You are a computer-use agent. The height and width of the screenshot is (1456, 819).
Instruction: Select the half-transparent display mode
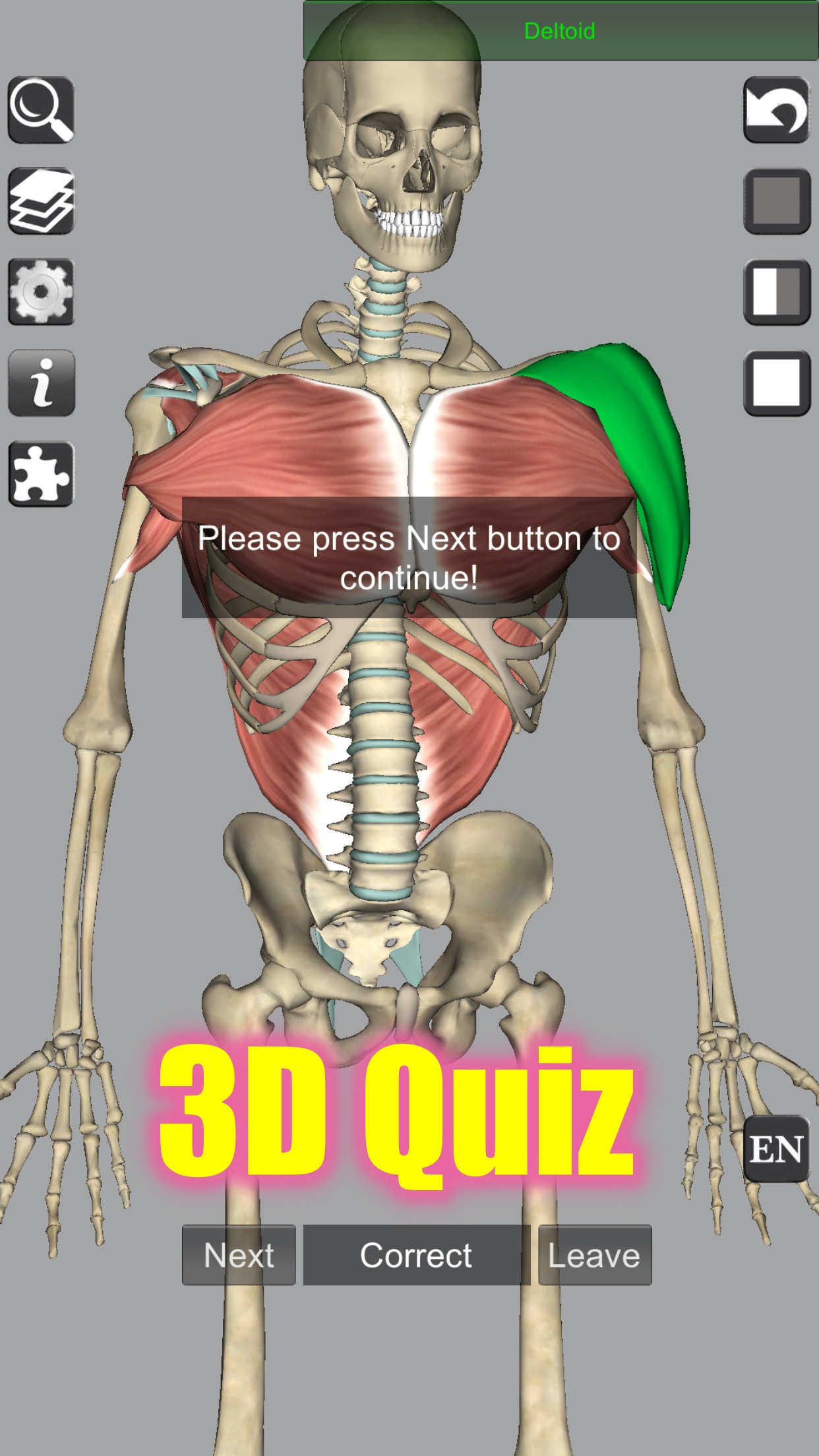pyautogui.click(x=777, y=291)
